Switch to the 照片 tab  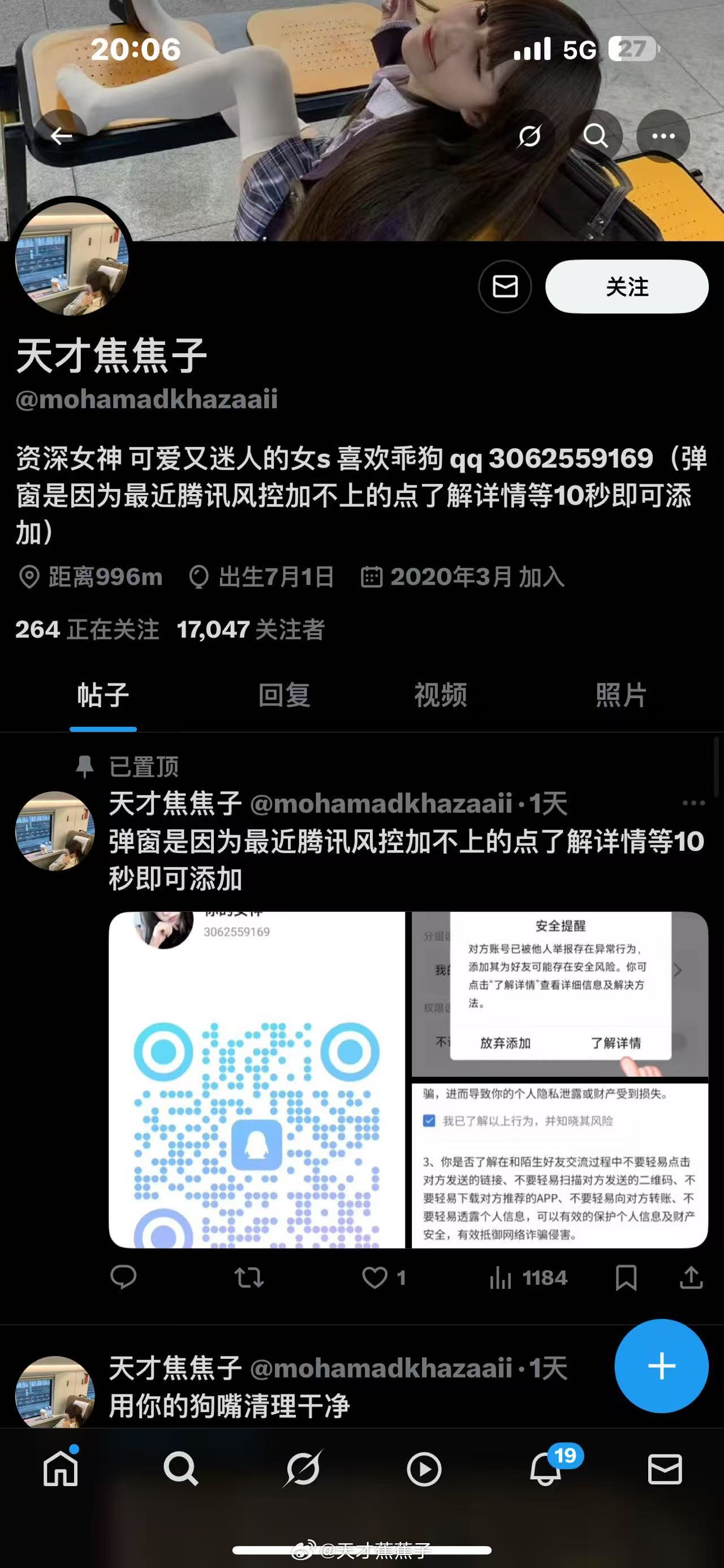coord(620,695)
